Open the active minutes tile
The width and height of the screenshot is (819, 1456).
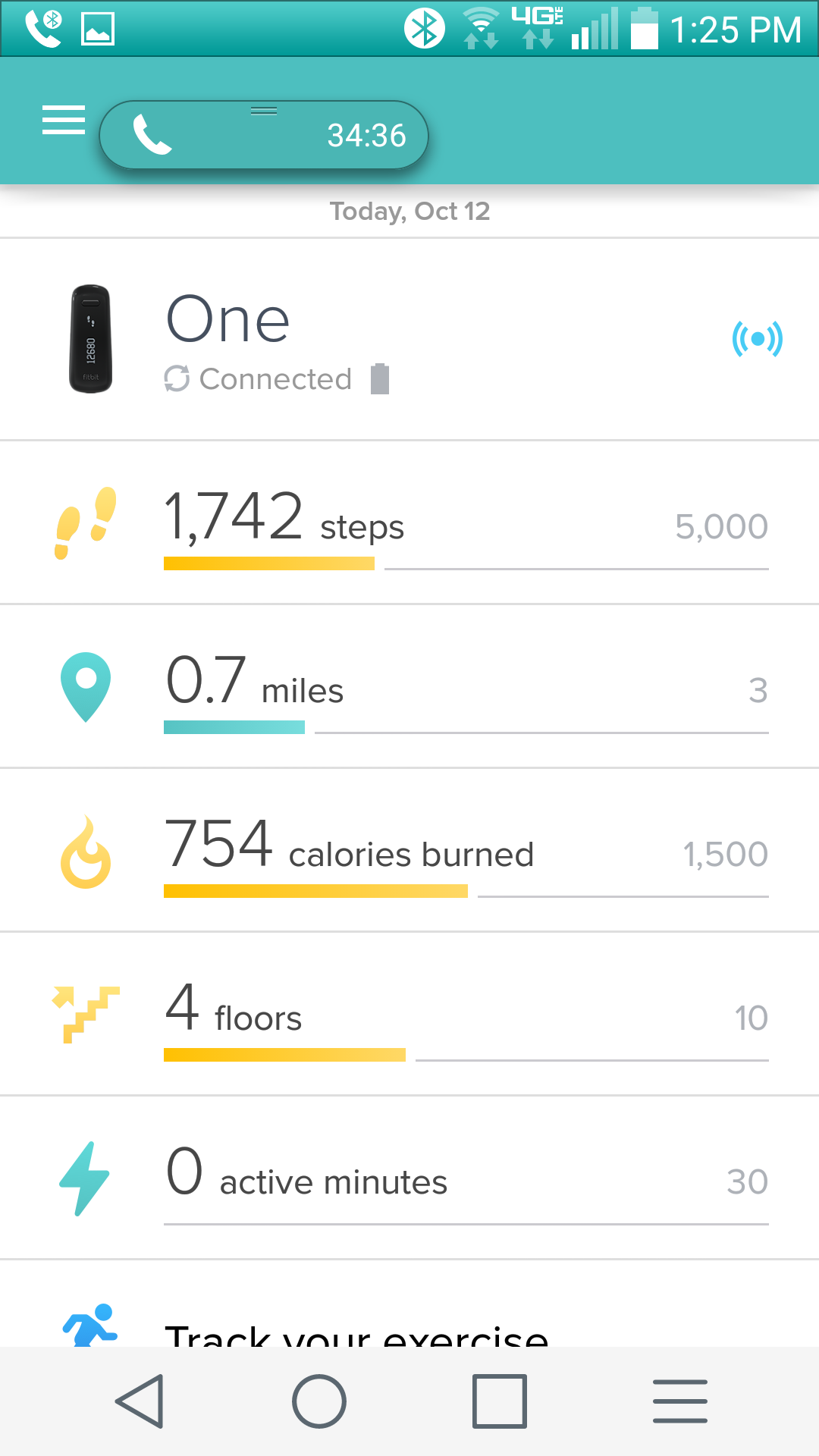pos(409,1178)
